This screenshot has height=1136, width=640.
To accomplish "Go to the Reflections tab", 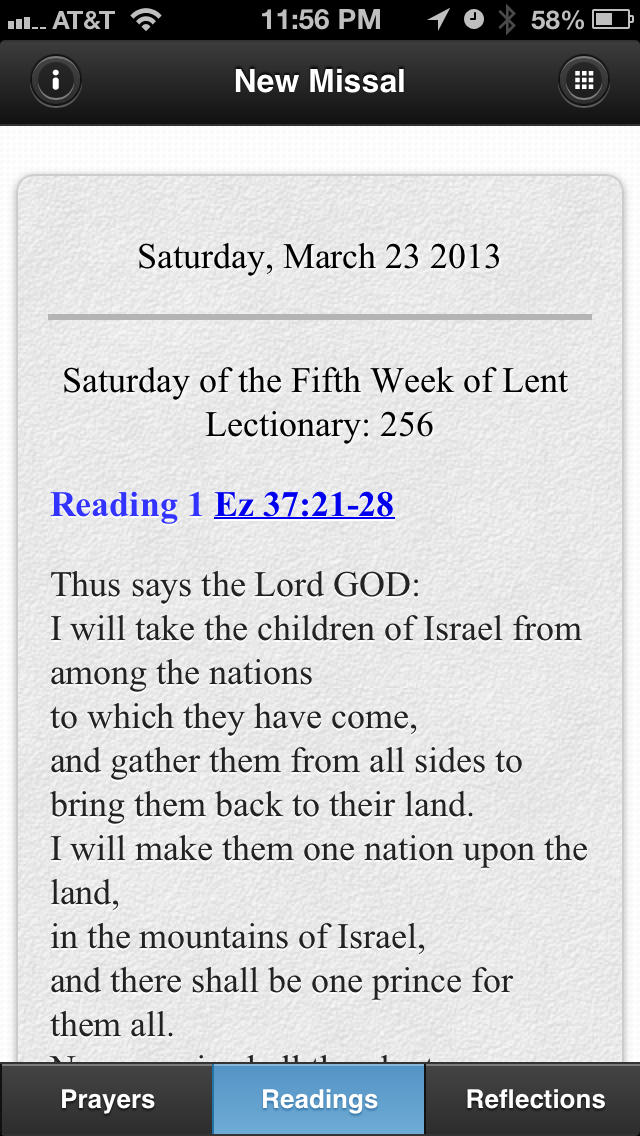I will point(533,1099).
